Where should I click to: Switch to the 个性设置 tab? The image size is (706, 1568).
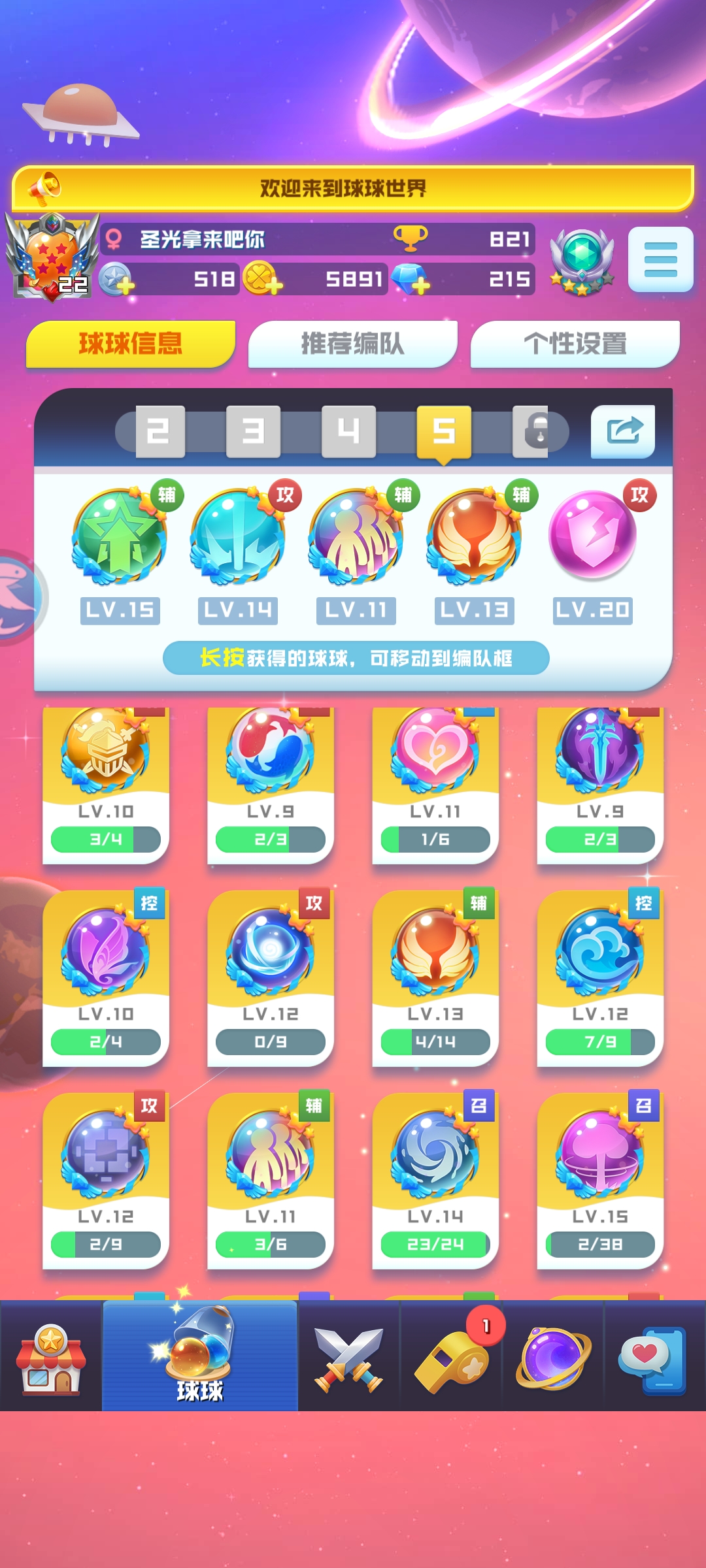(x=575, y=344)
